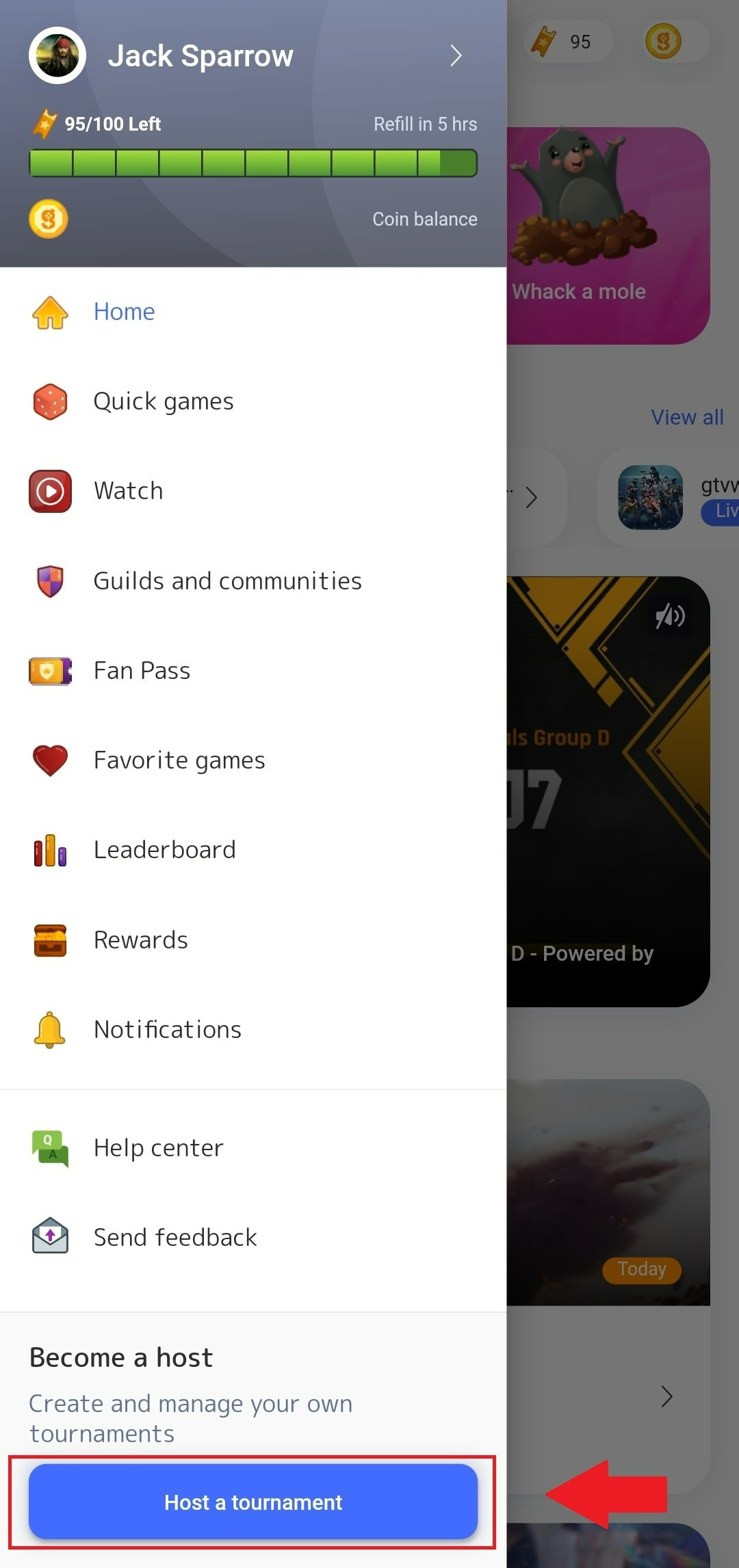Open Guilds and communities
Image resolution: width=739 pixels, height=1568 pixels.
click(226, 581)
